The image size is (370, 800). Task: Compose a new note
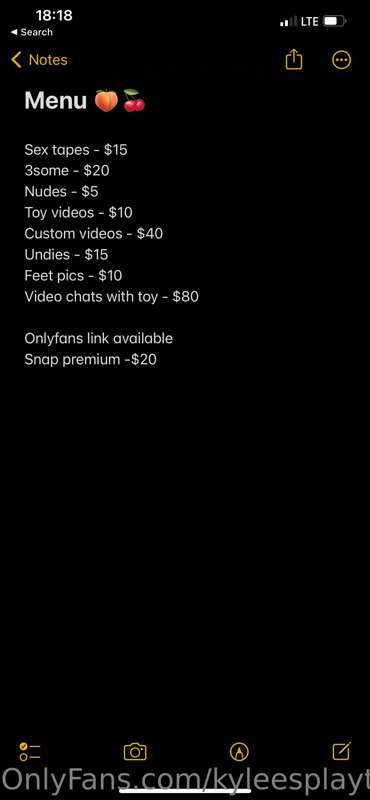click(x=341, y=751)
